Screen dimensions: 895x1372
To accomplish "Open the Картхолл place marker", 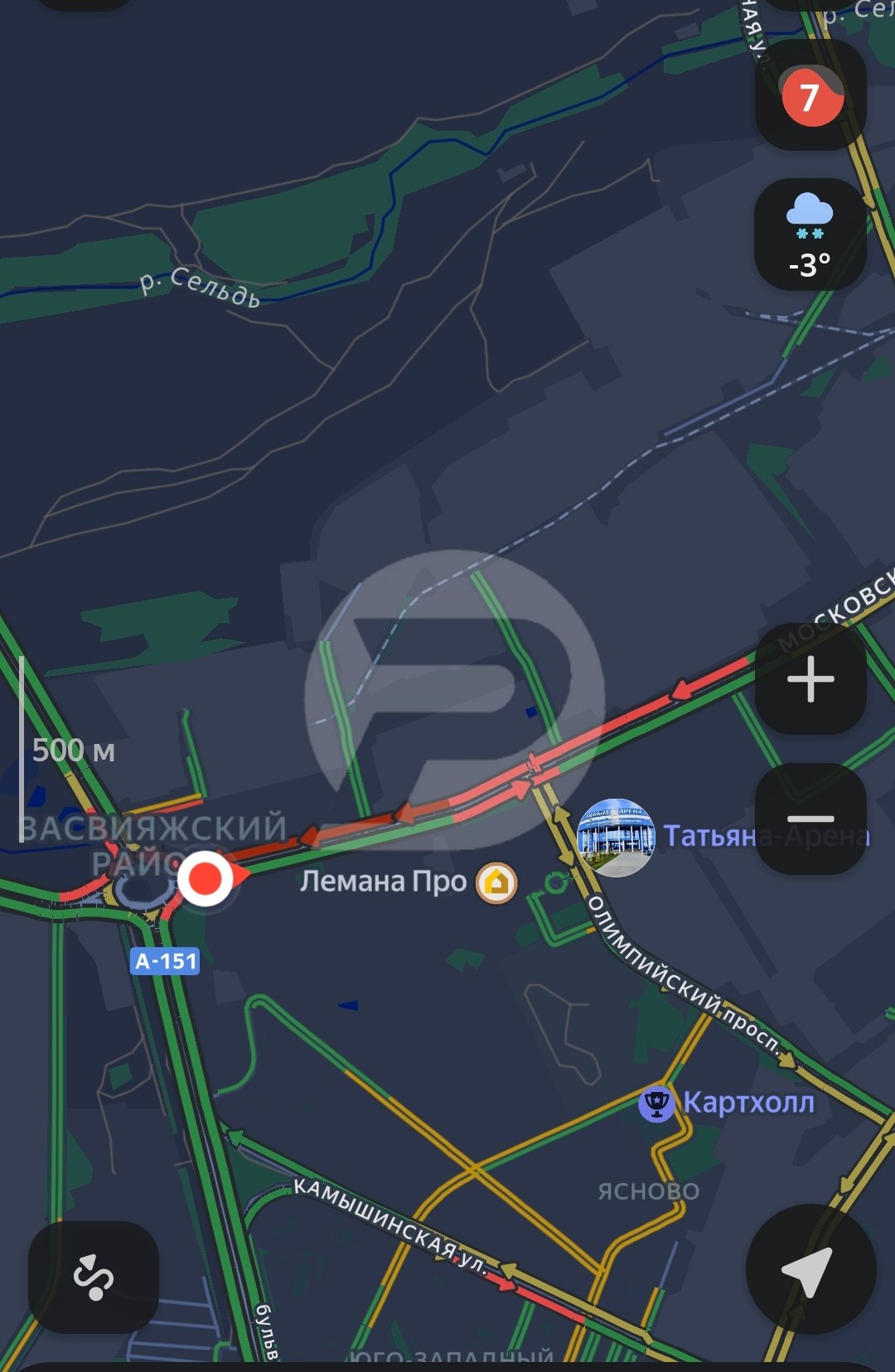I will point(656,1104).
